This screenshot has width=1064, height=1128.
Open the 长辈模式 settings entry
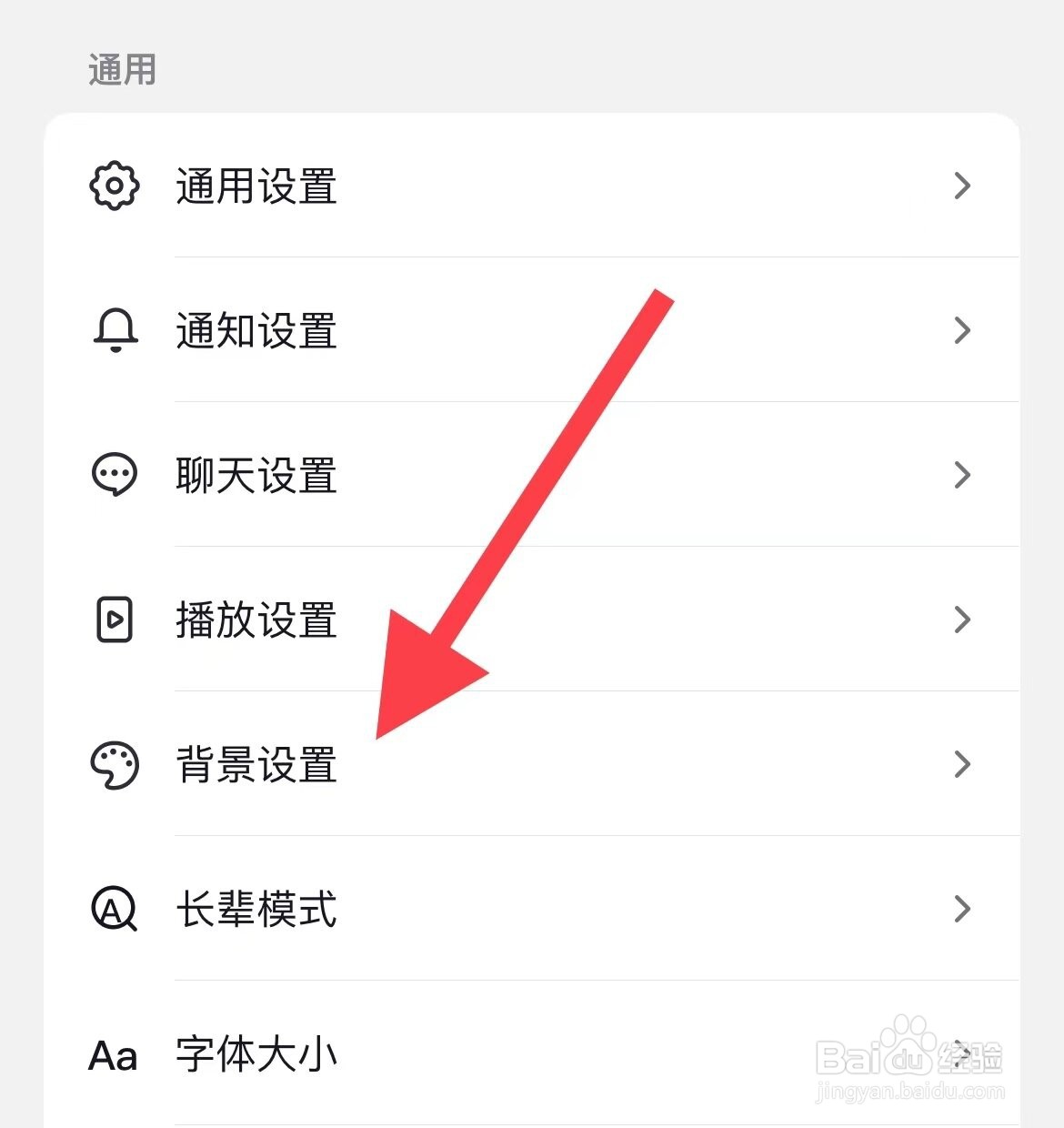256,910
